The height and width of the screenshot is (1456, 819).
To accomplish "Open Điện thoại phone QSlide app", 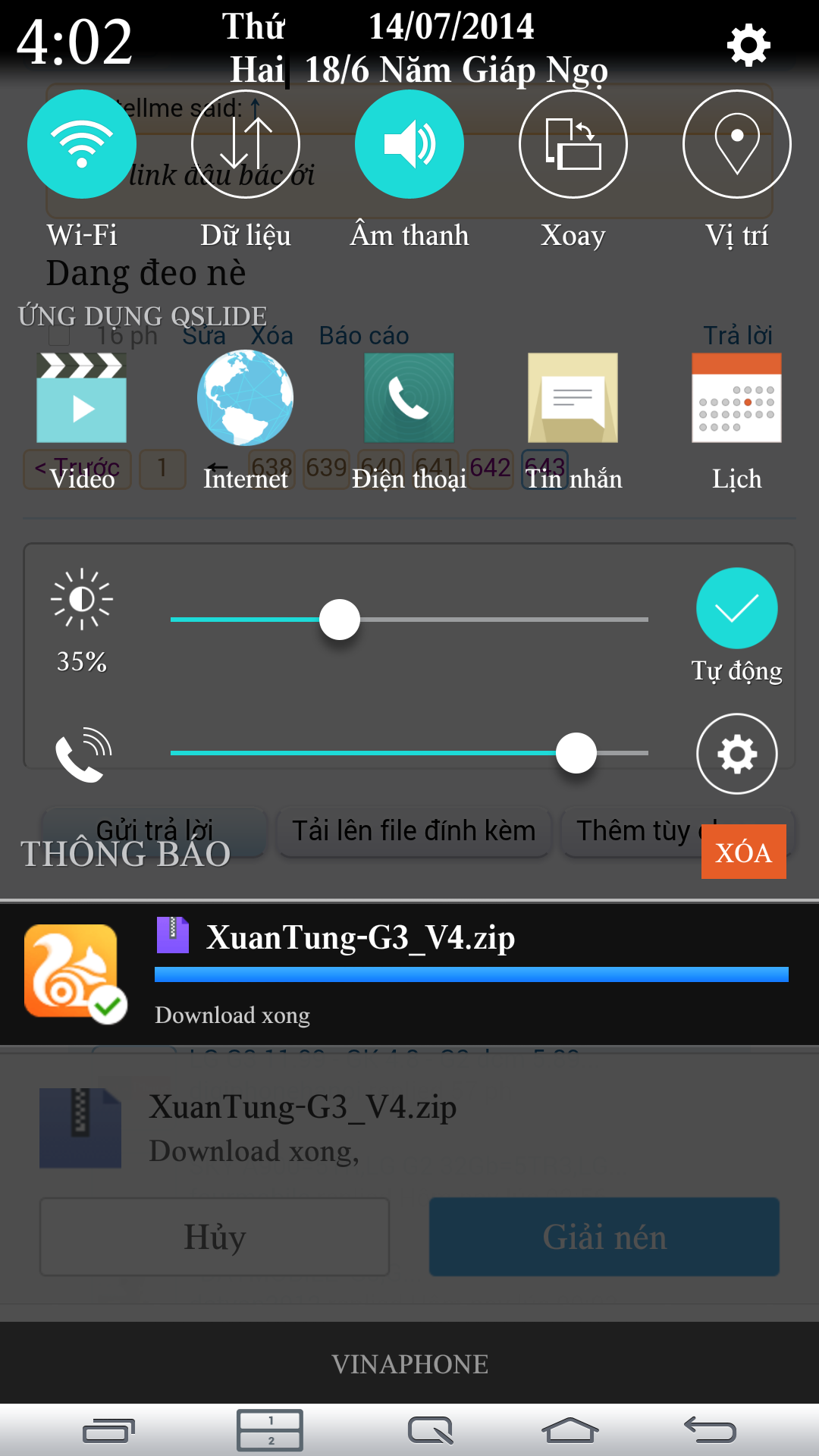I will pos(409,398).
